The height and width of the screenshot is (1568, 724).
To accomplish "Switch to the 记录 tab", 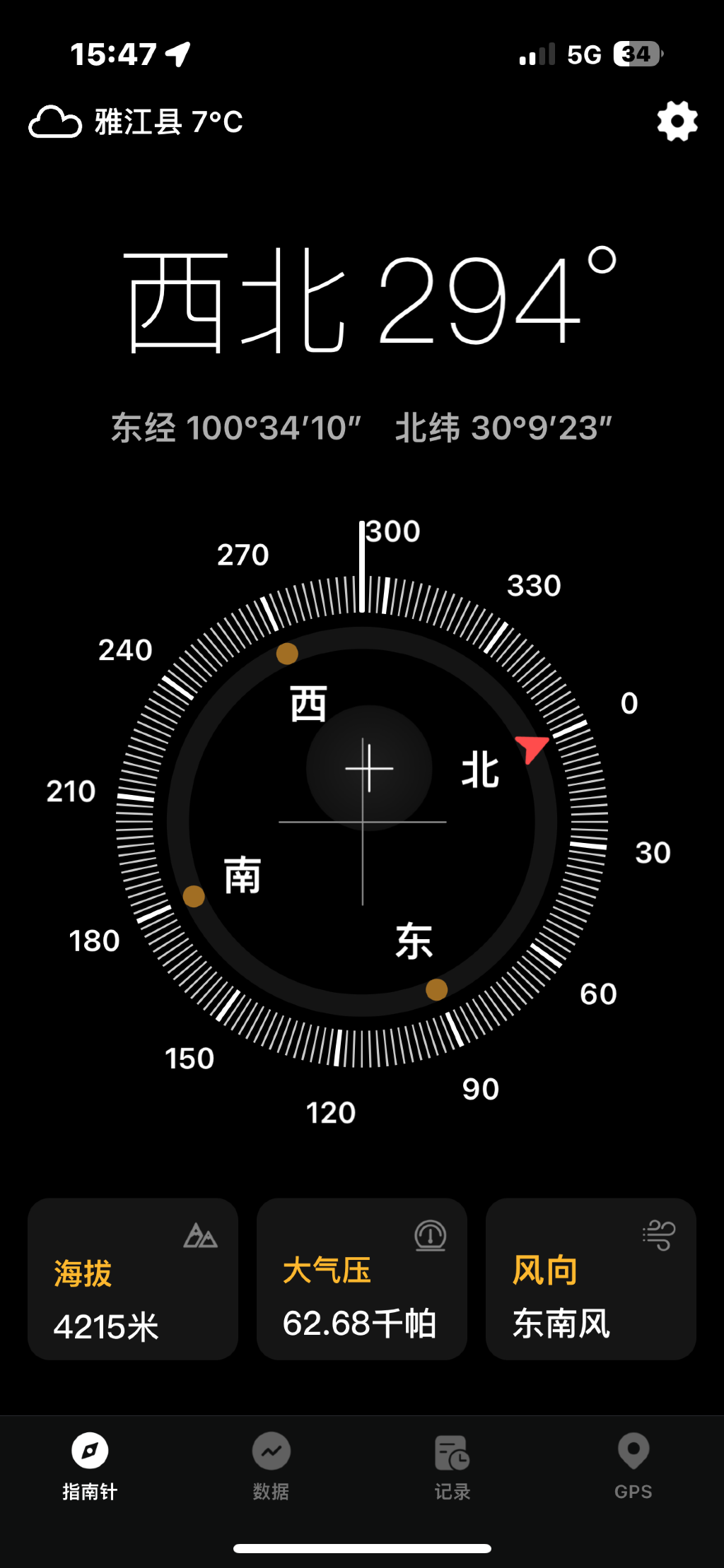I will [x=452, y=1466].
